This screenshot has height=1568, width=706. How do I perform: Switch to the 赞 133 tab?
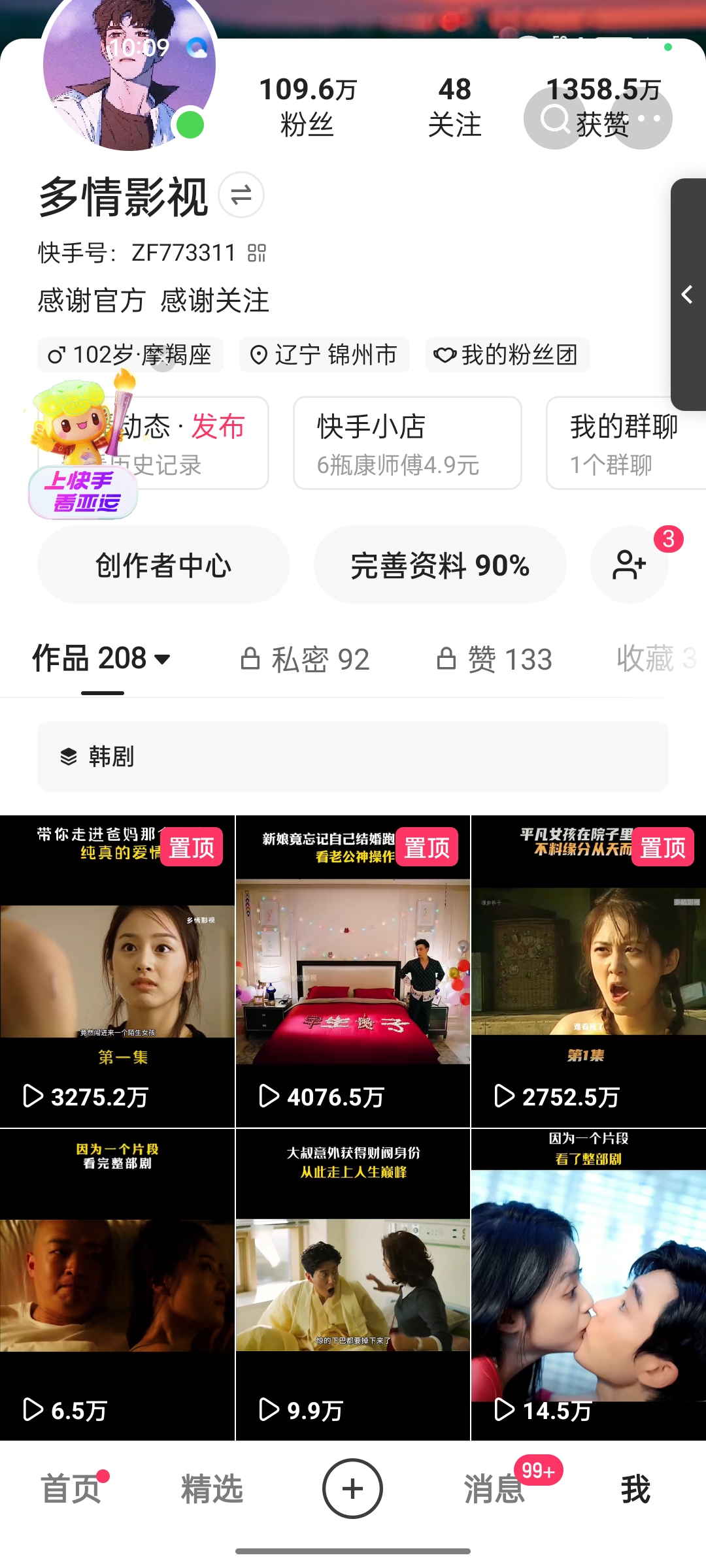click(x=495, y=659)
